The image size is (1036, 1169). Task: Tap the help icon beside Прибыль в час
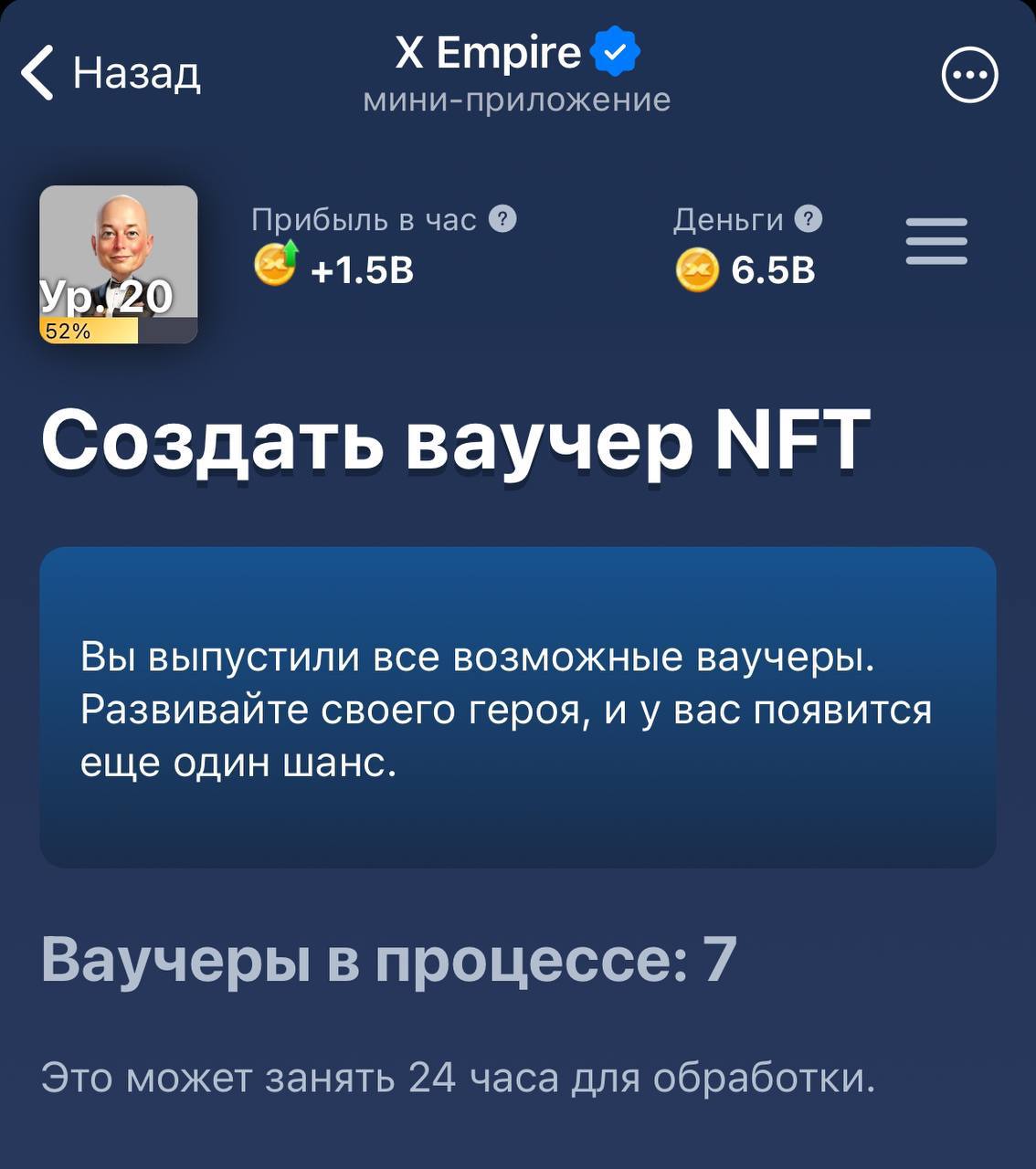pyautogui.click(x=503, y=219)
